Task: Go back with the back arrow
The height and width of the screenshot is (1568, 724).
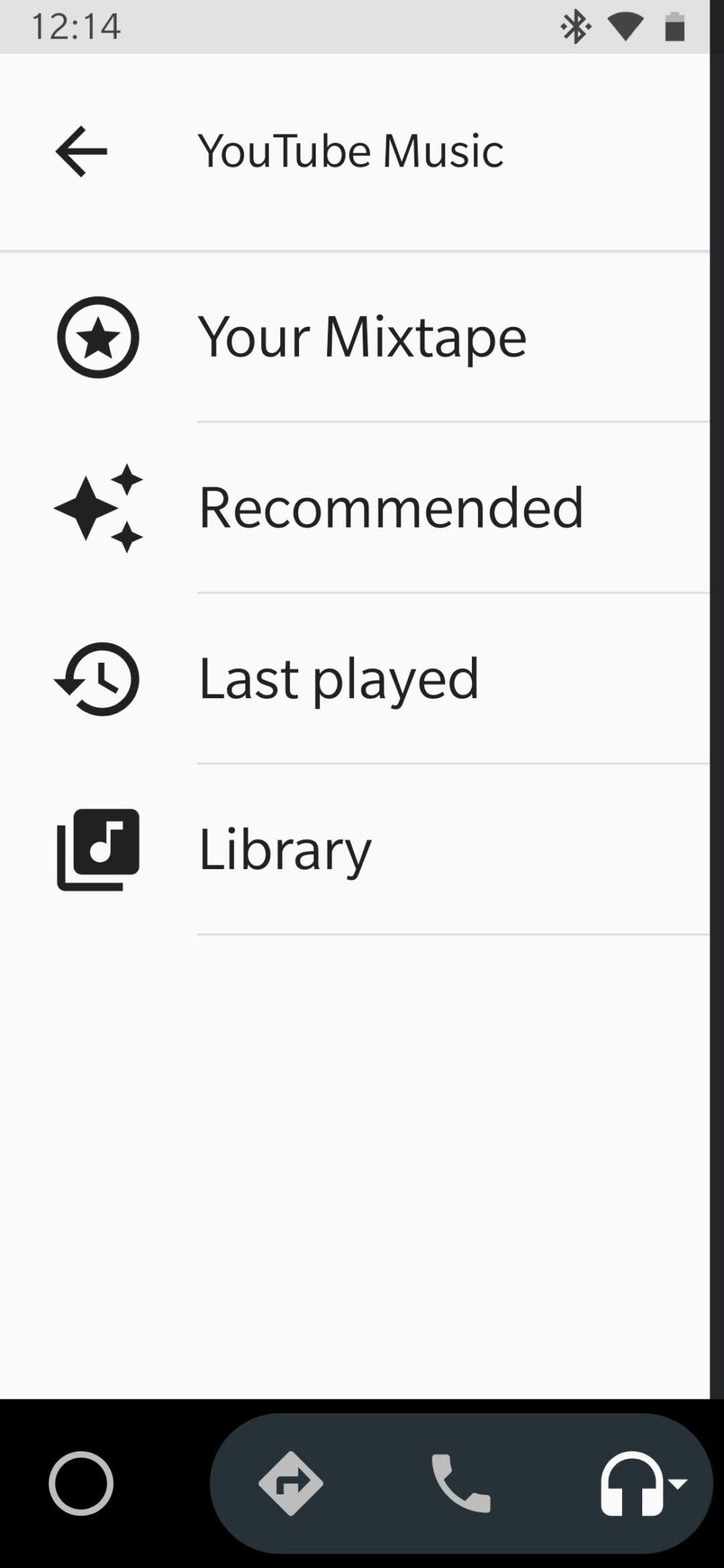Action: tap(81, 151)
